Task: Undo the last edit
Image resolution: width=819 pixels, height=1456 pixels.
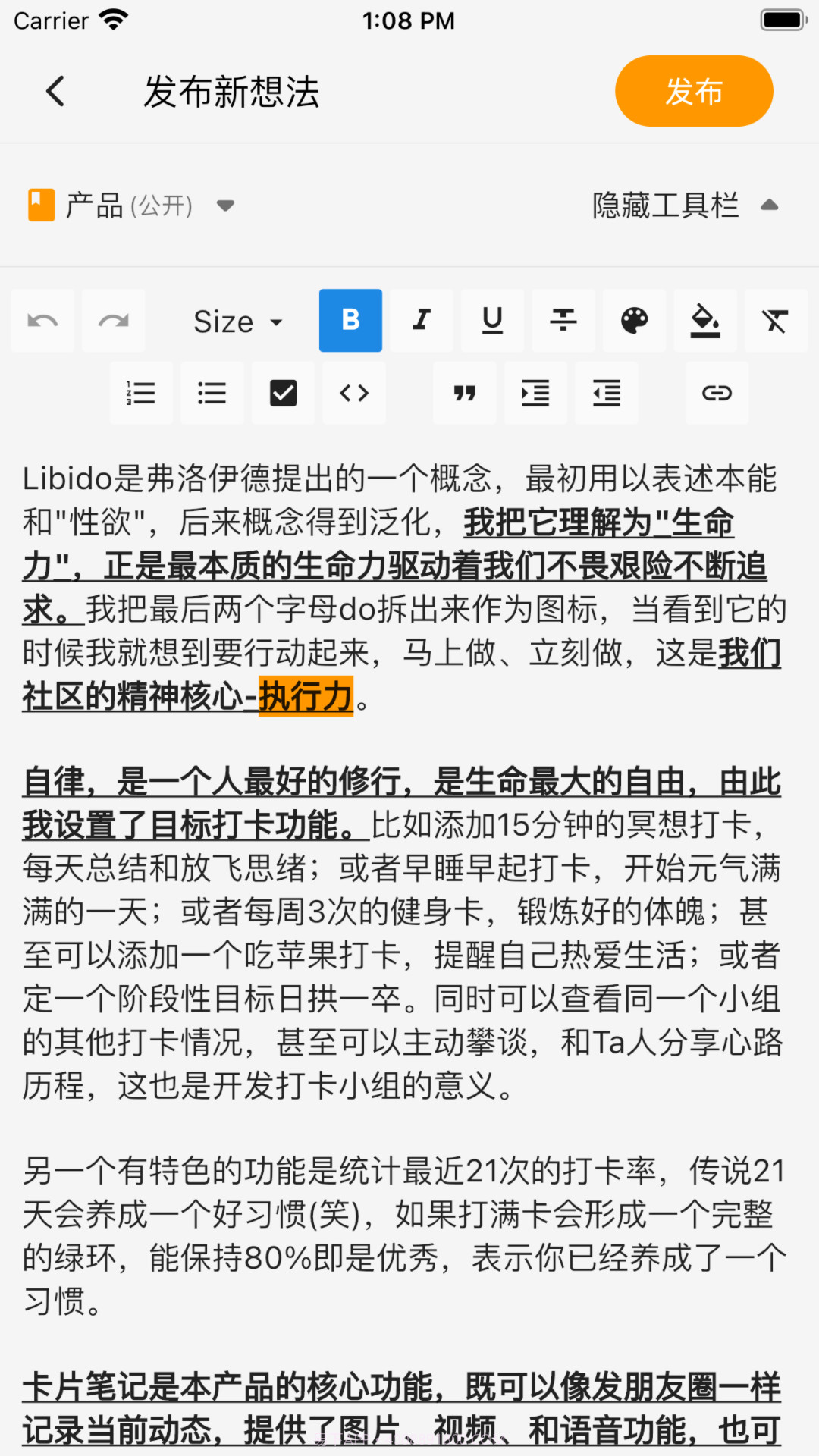Action: pos(42,320)
